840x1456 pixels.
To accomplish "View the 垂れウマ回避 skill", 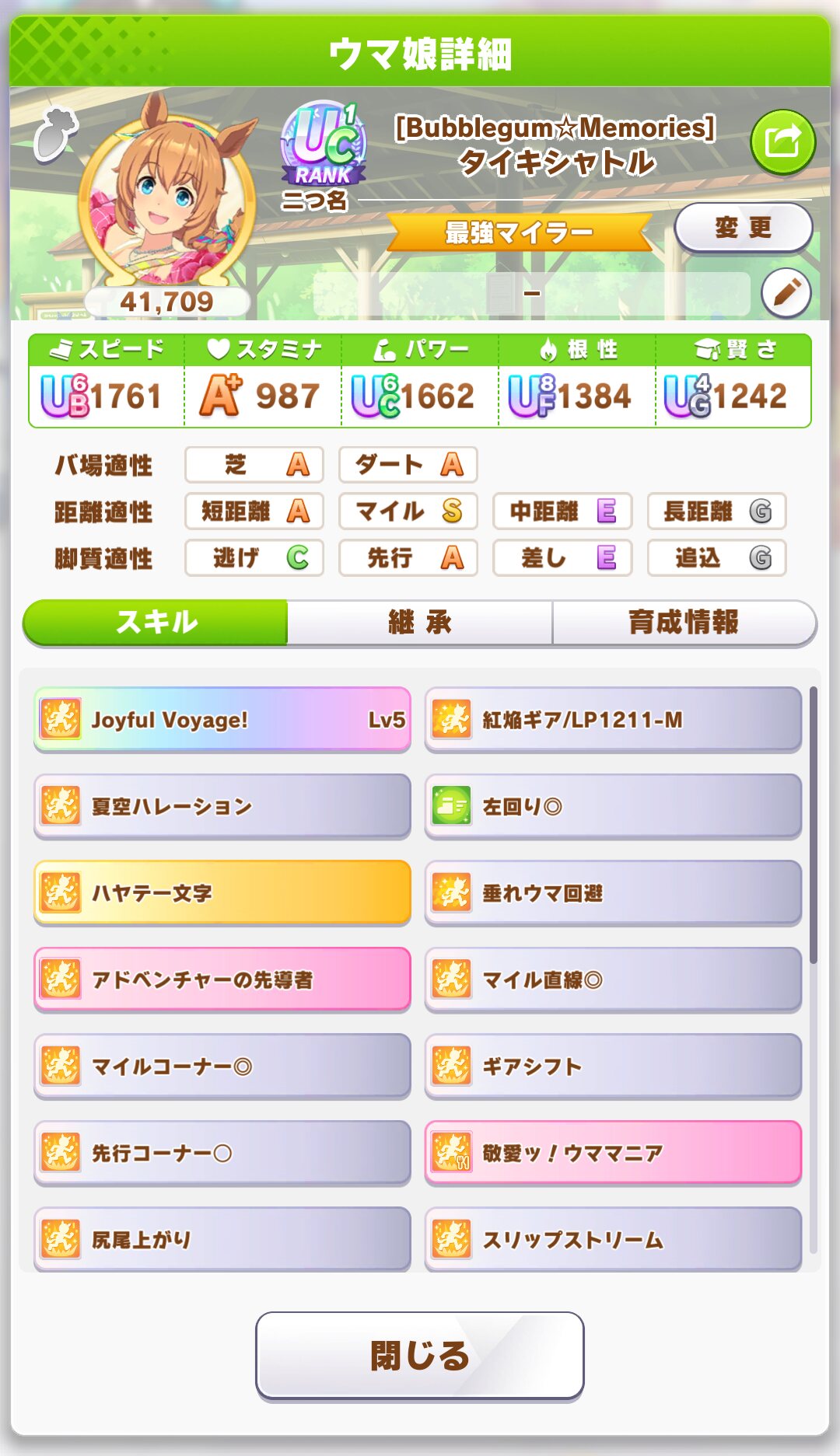I will (x=613, y=893).
